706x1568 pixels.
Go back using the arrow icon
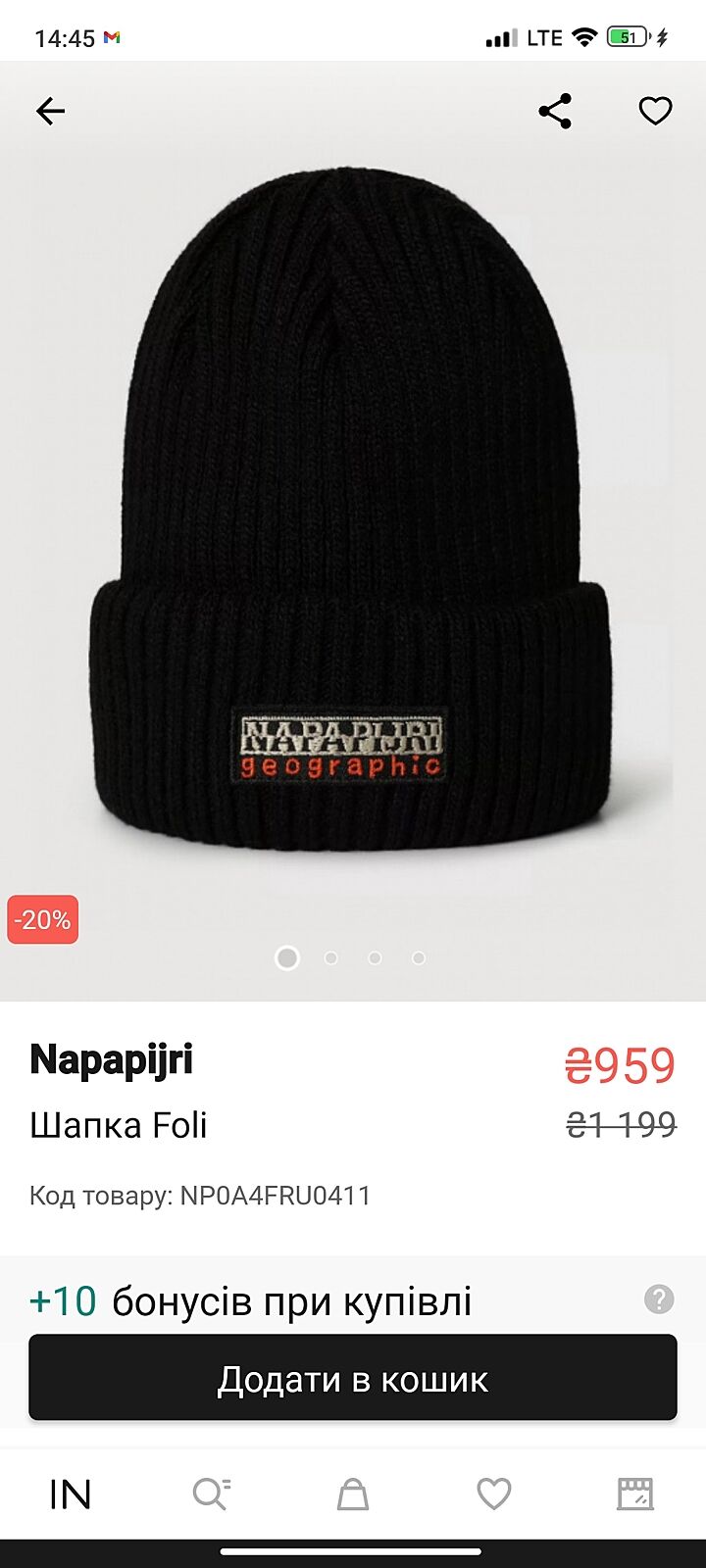tap(50, 112)
